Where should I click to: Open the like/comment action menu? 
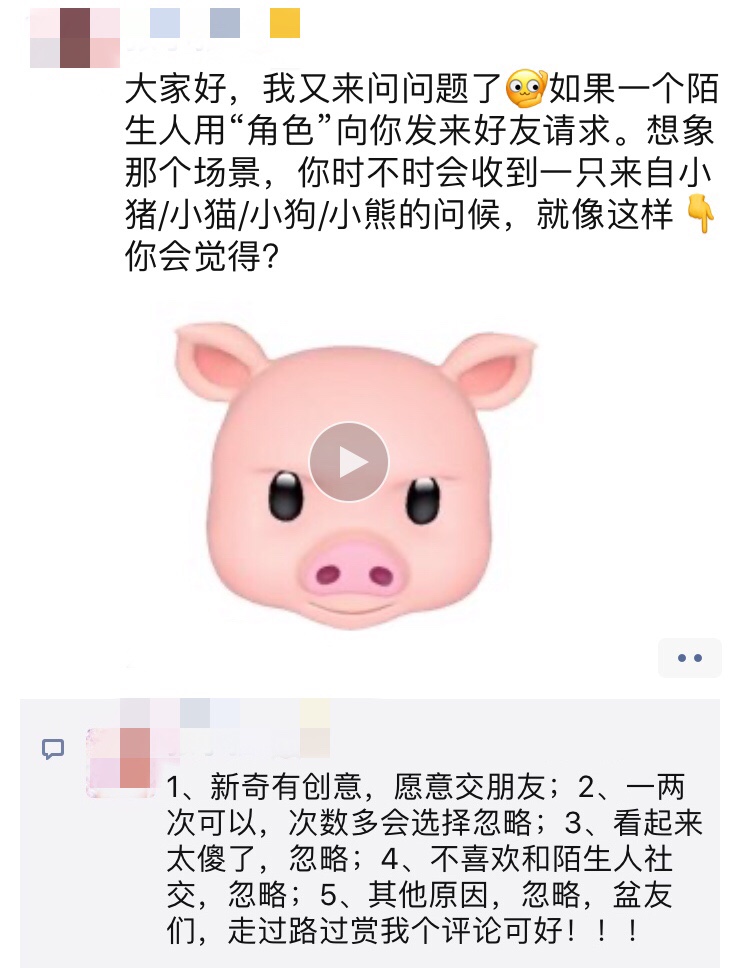(688, 658)
